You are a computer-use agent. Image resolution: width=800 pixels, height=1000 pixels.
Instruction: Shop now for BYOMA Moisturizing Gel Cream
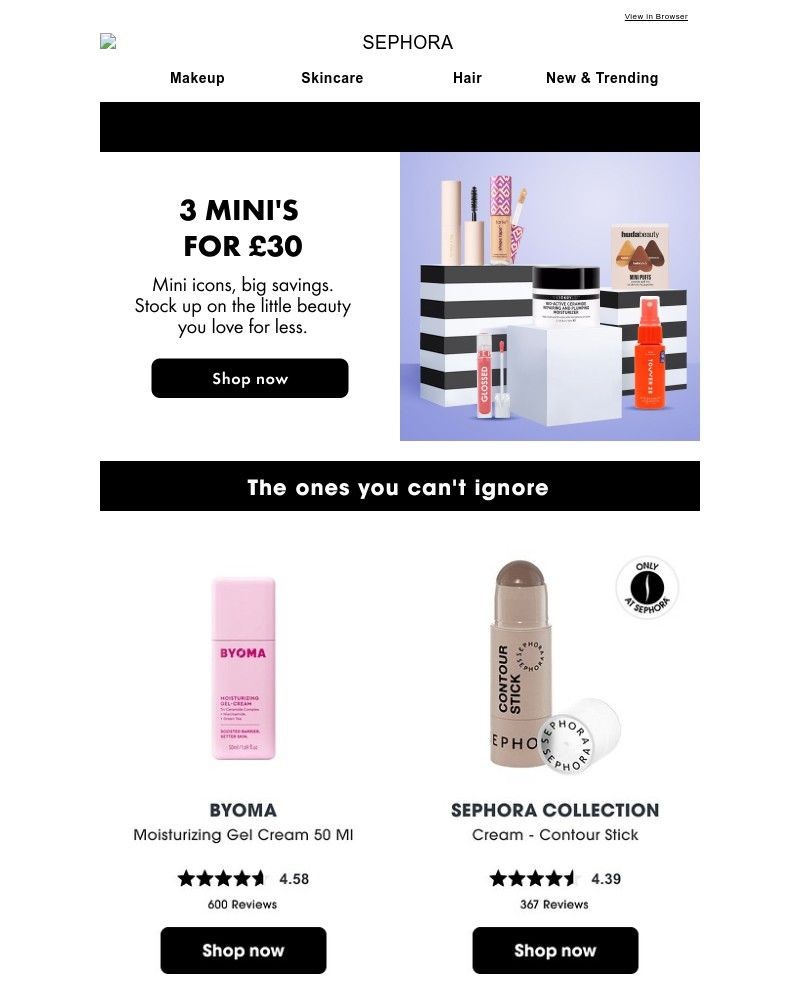243,950
